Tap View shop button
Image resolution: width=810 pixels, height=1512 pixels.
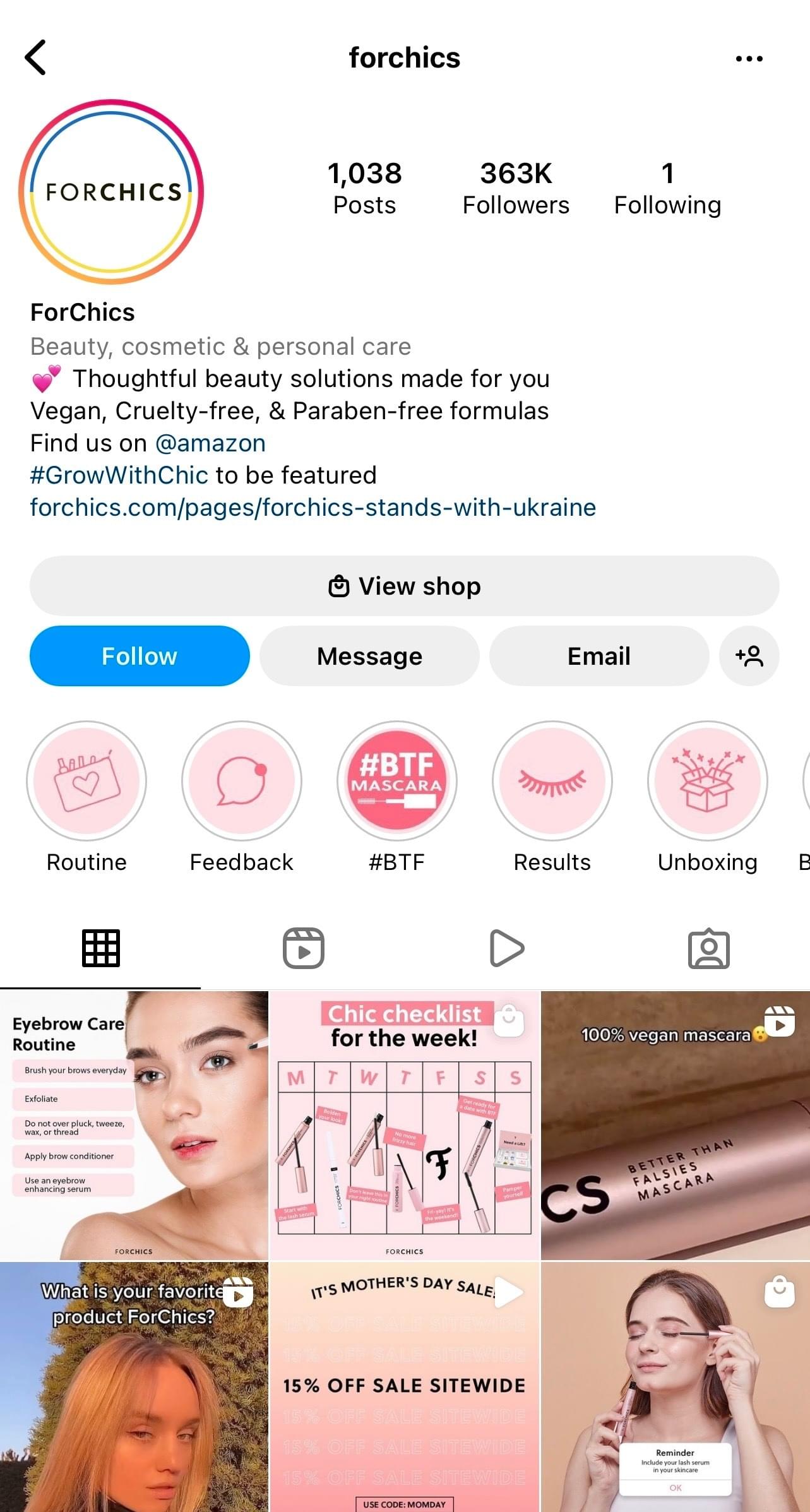click(404, 586)
